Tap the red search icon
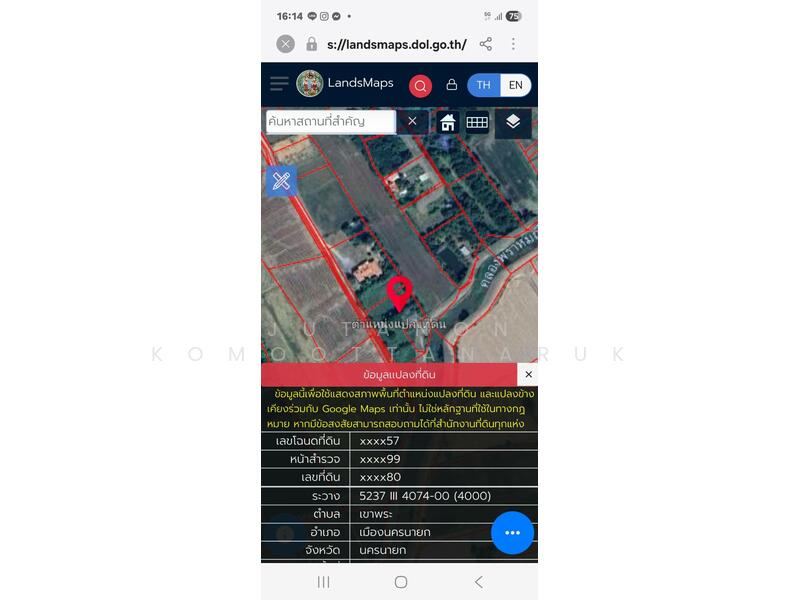800x600 pixels. 420,85
